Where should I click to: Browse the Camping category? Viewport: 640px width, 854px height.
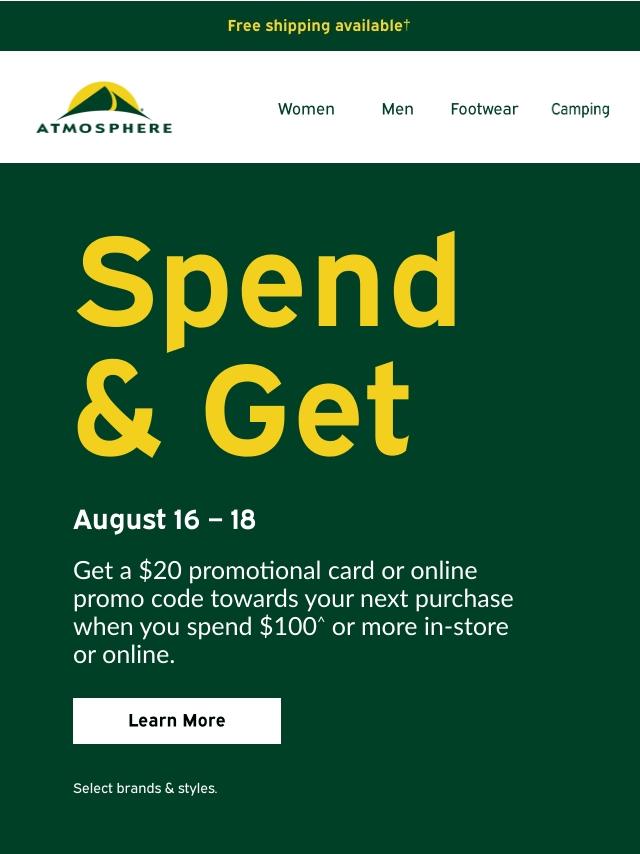tap(580, 109)
